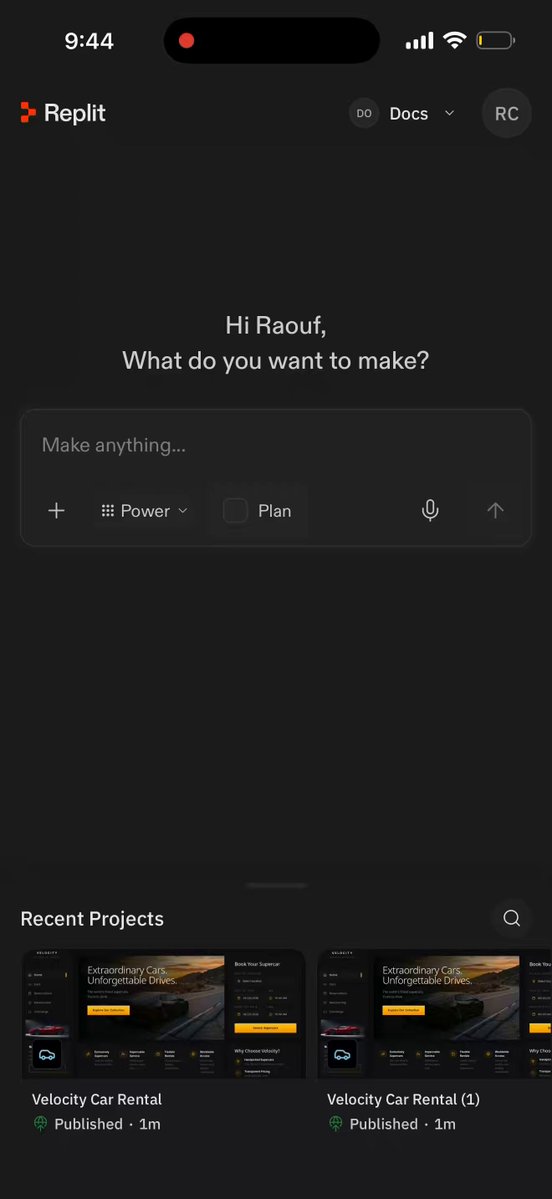Expand the Docs workspace dropdown
The height and width of the screenshot is (1199, 552).
point(403,113)
